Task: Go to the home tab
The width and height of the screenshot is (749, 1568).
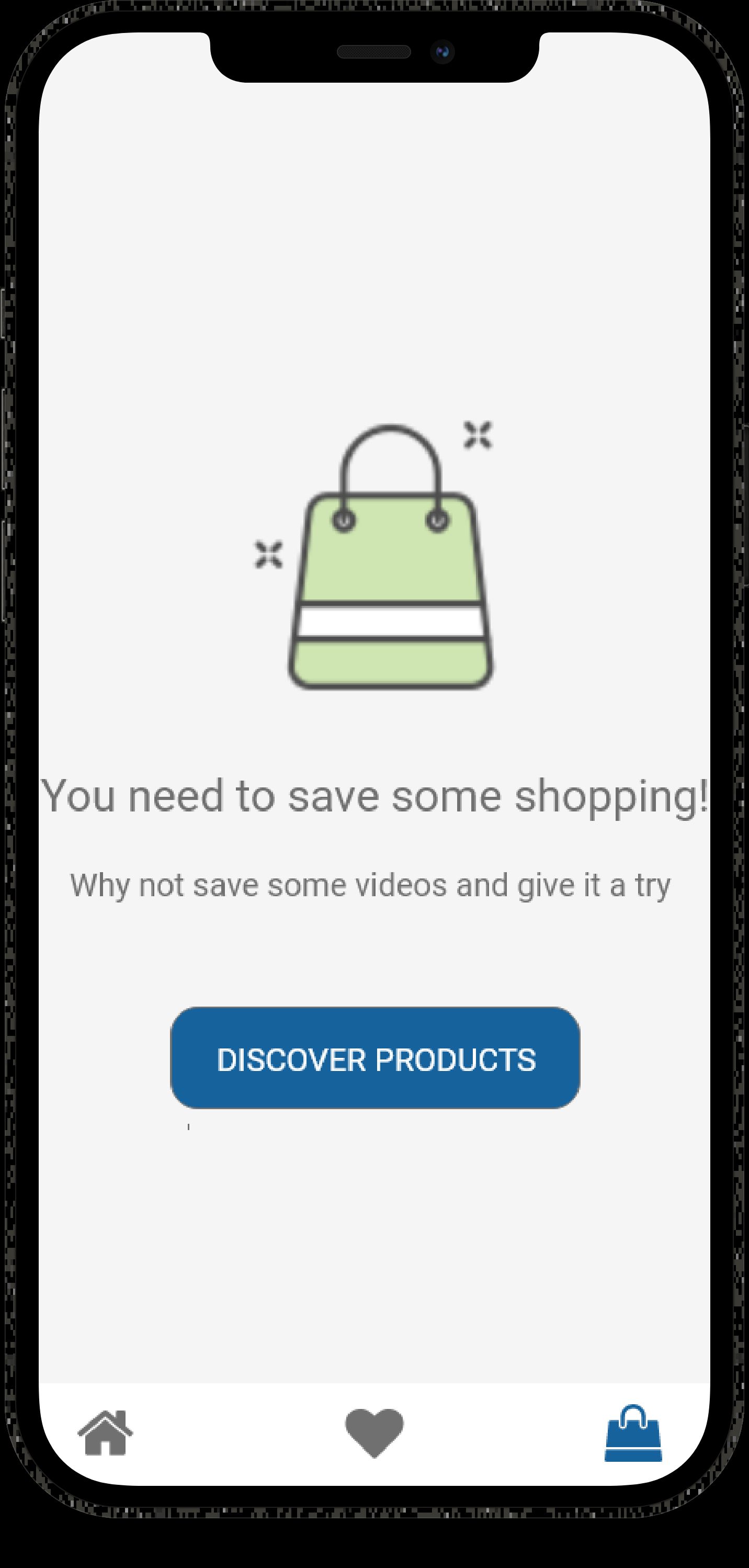Action: point(105,1433)
